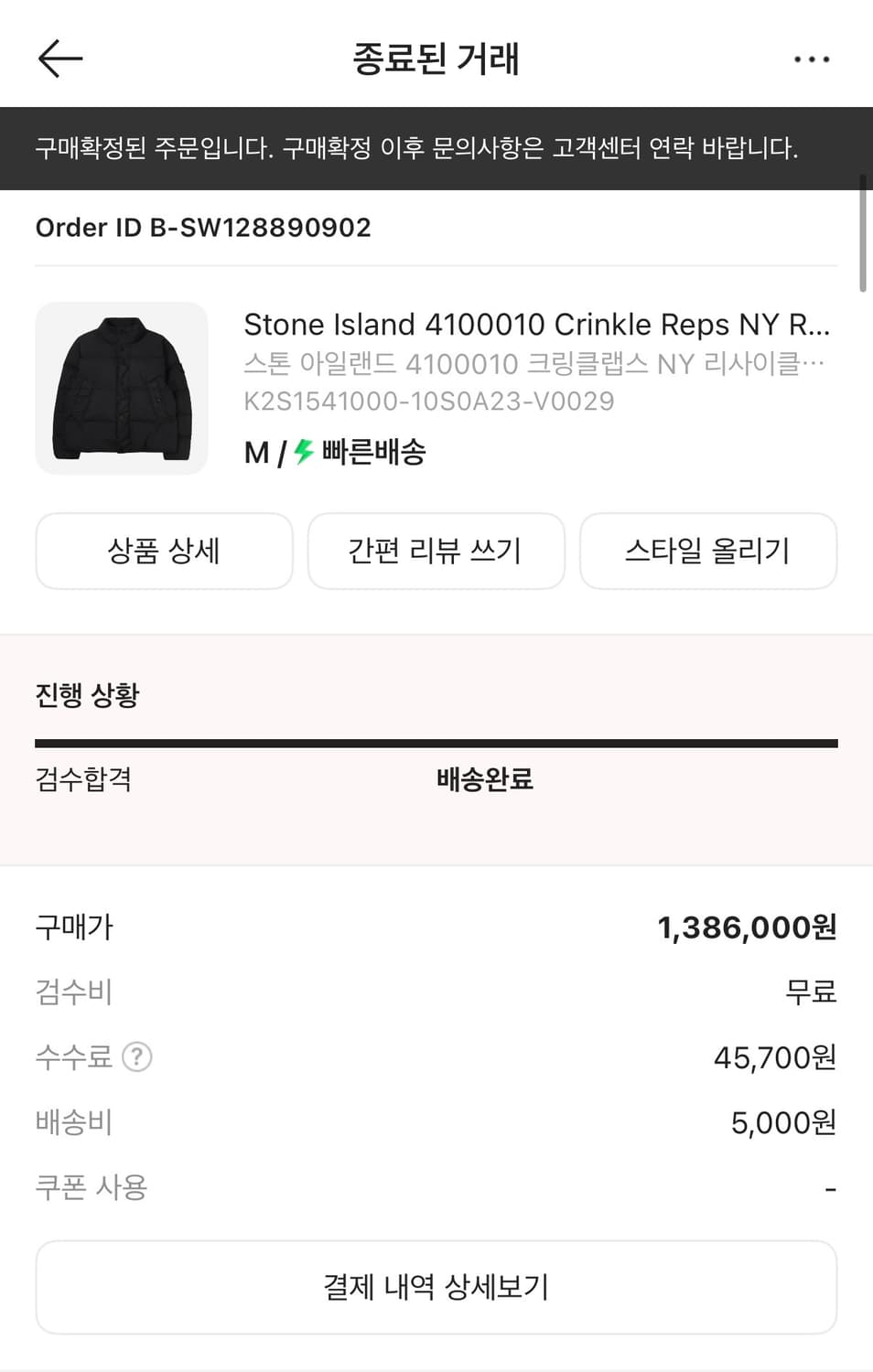873x1372 pixels.
Task: Click 간편 리뷰 쓰기 to write a review
Action: pyautogui.click(x=436, y=551)
